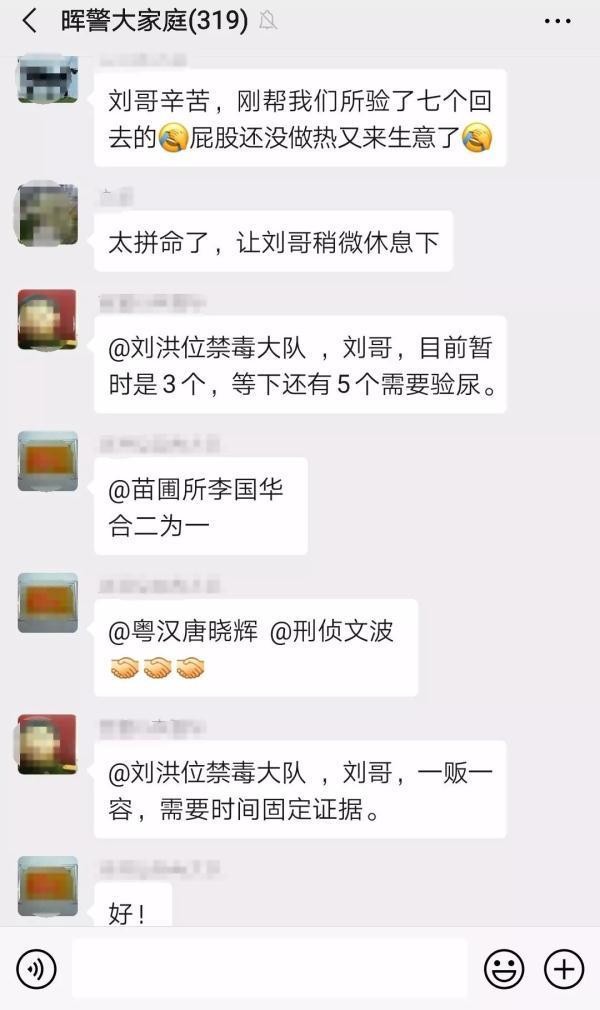Screen dimensions: 600x1010
Task: Go back from the 晖警大家庭 group chat
Action: [x=30, y=20]
